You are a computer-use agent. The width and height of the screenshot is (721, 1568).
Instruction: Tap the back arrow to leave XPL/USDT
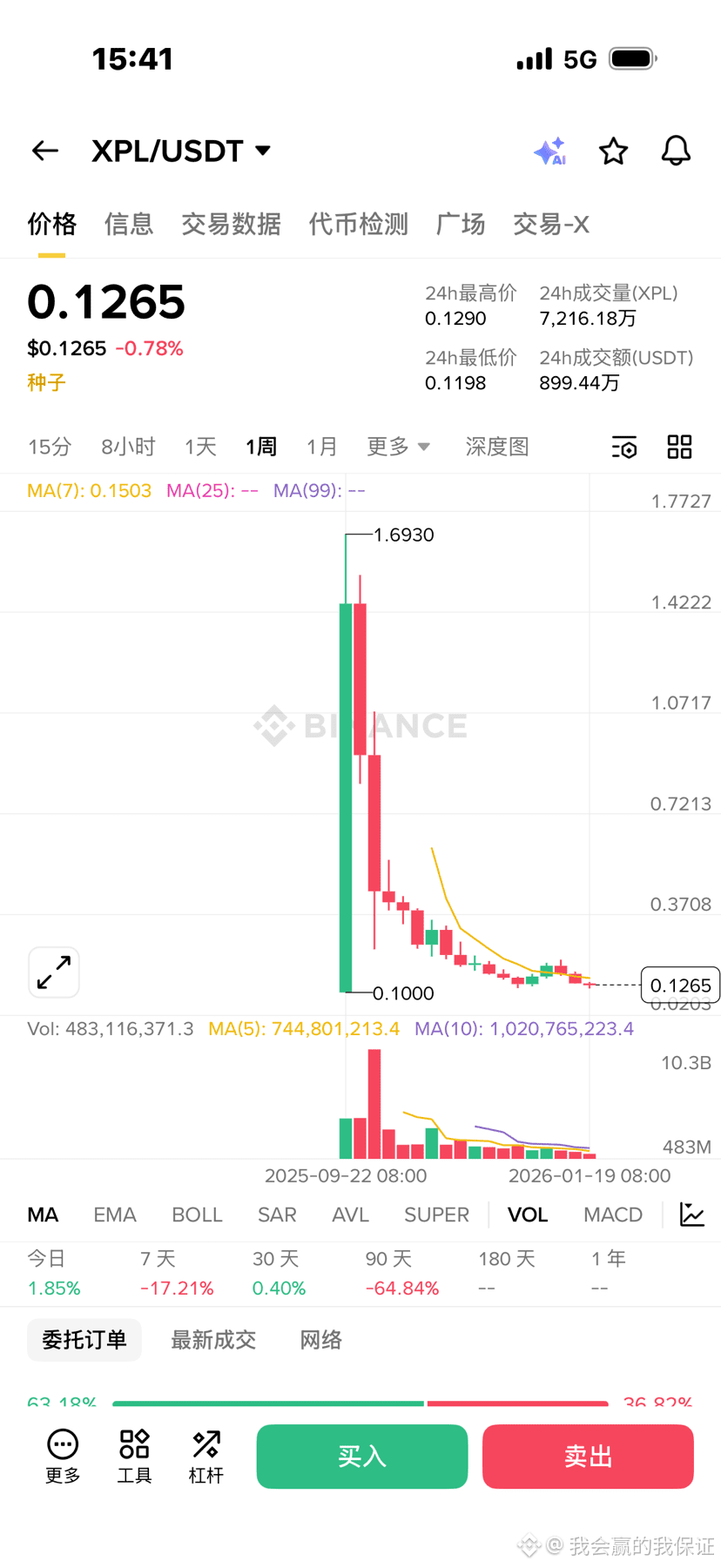point(44,151)
